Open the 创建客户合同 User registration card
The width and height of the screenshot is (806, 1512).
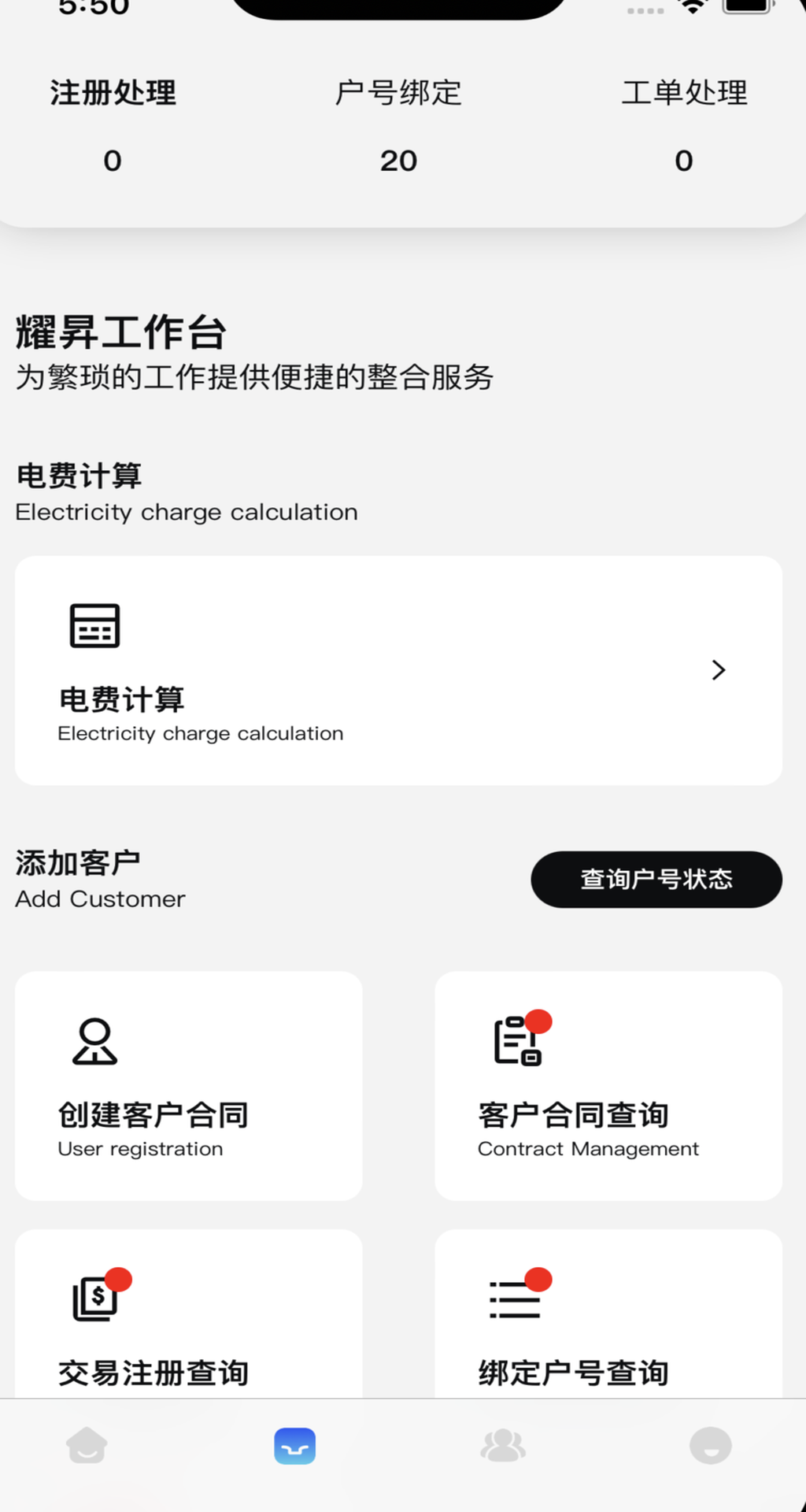(188, 1087)
